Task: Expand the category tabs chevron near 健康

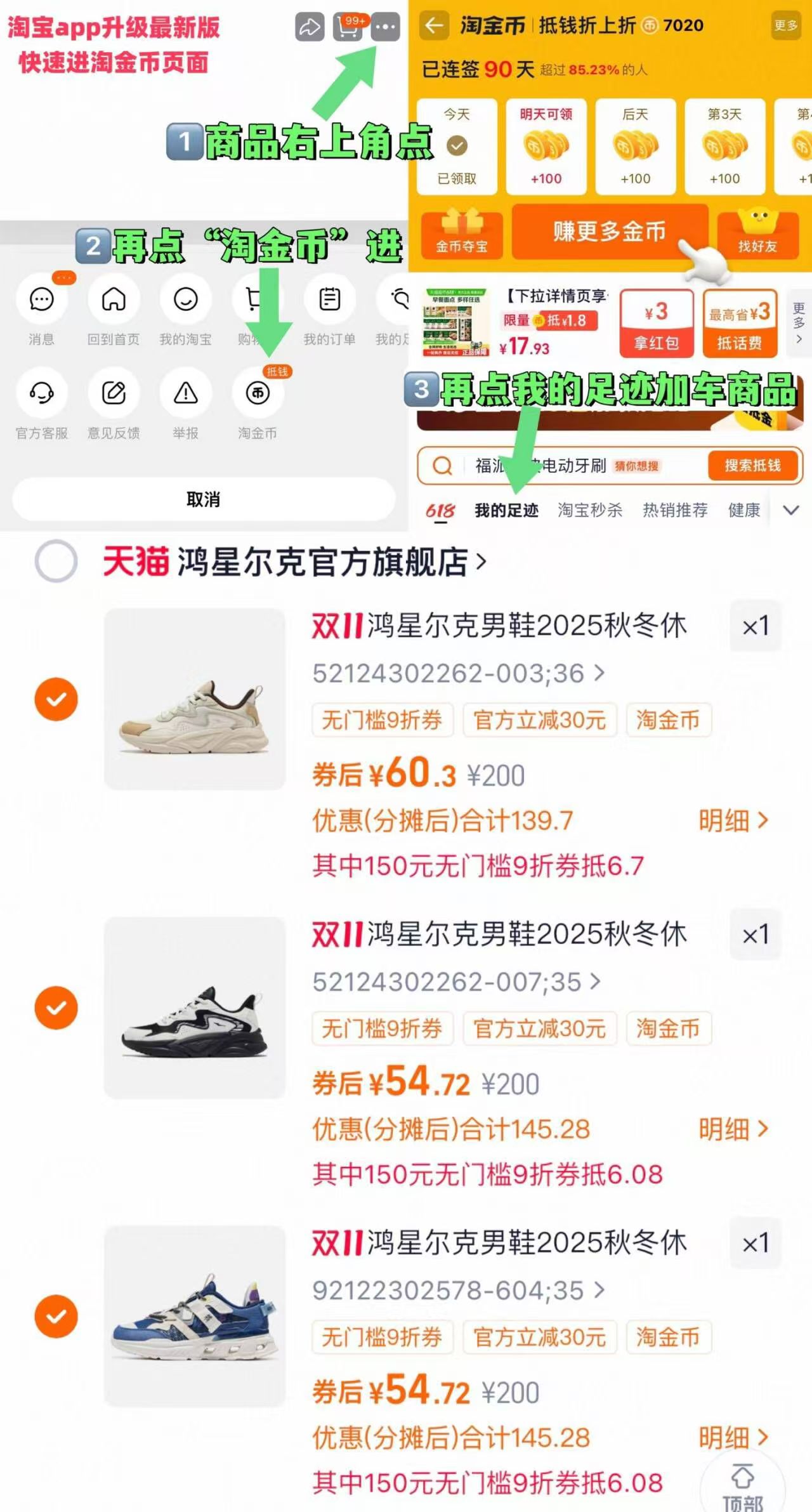Action: [x=790, y=509]
